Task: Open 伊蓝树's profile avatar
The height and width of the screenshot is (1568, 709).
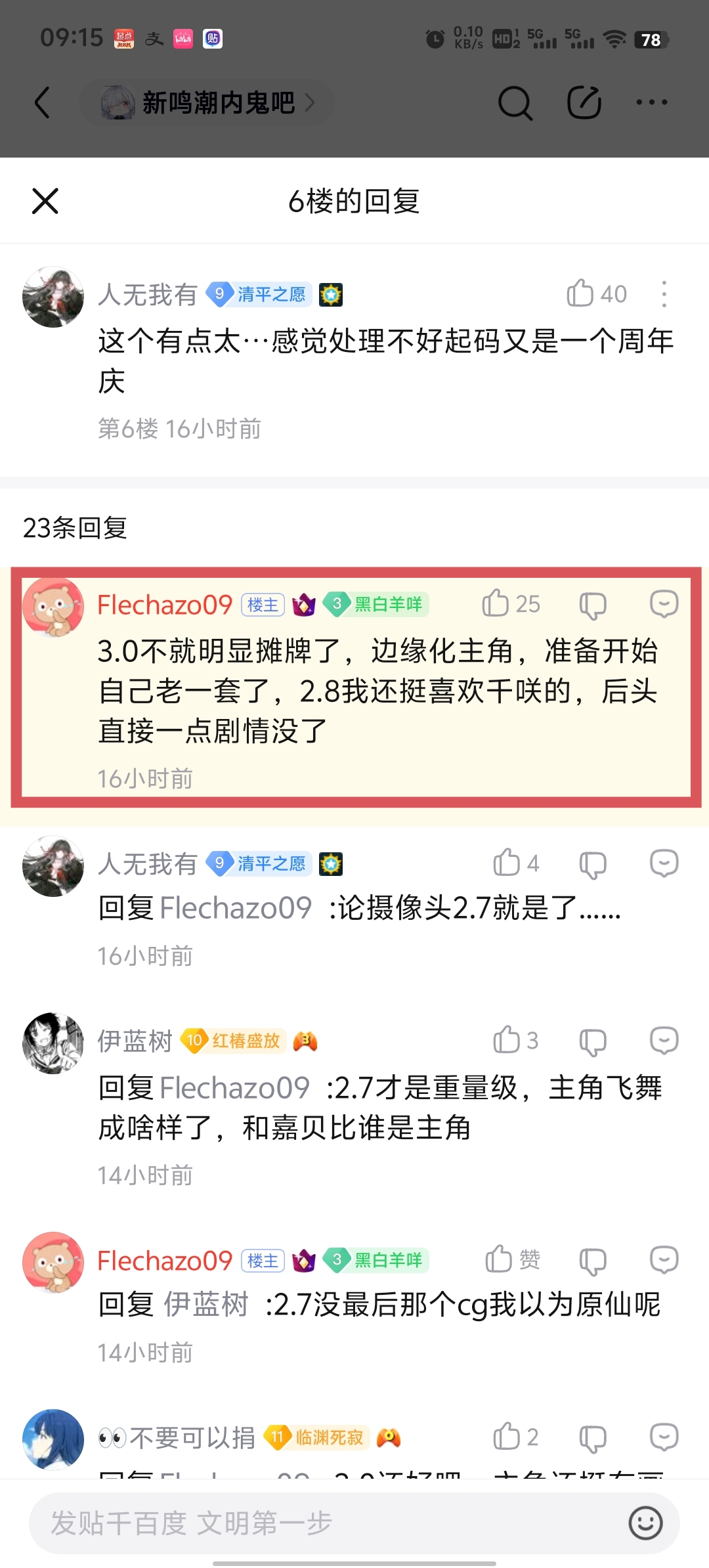Action: tap(53, 1043)
